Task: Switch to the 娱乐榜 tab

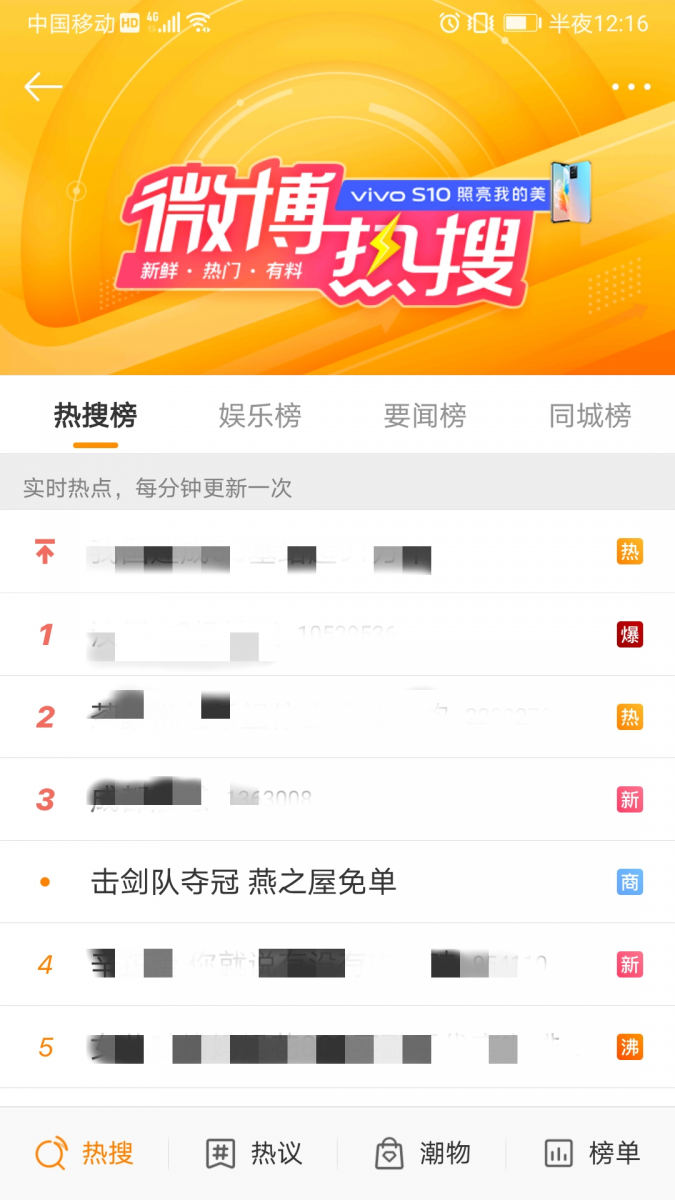Action: click(260, 415)
